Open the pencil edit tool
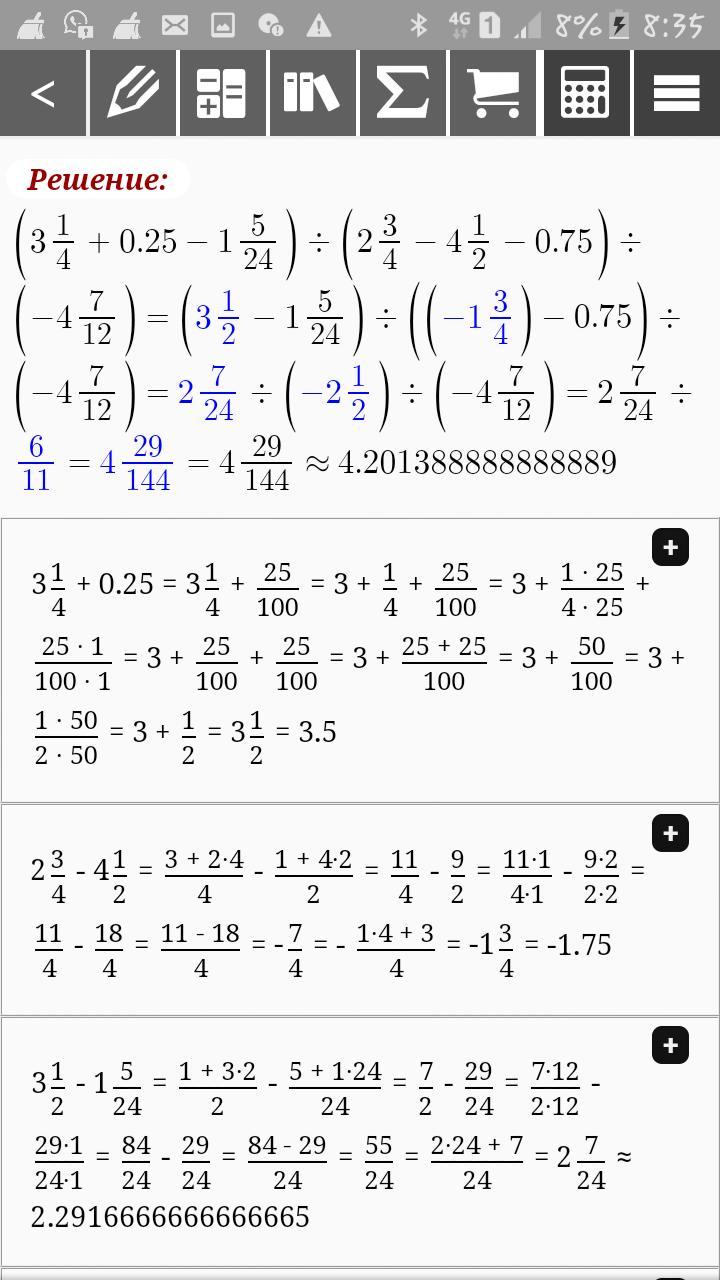Screen dimensions: 720x1280 pyautogui.click(x=133, y=93)
